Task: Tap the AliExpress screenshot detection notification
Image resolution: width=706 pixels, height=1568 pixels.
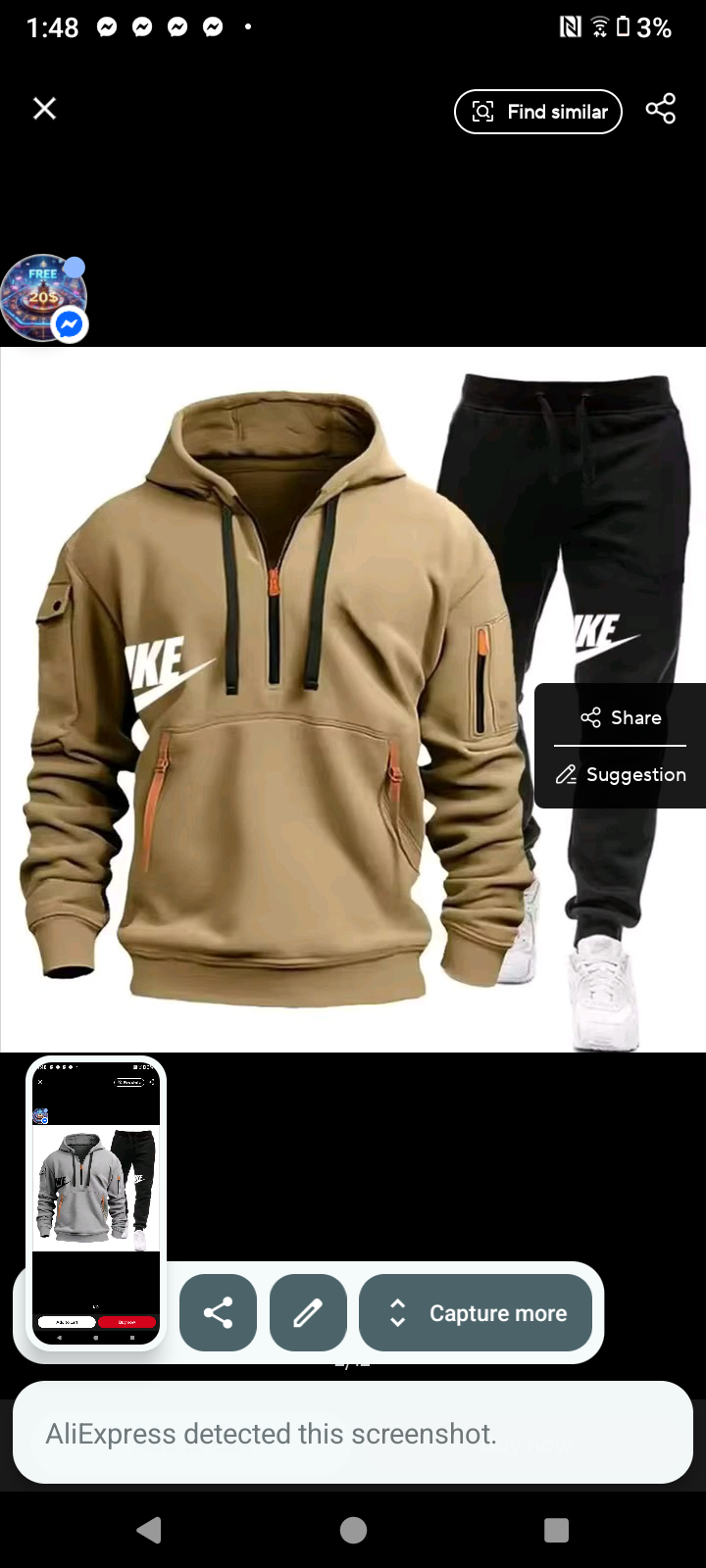Action: coord(353,1433)
